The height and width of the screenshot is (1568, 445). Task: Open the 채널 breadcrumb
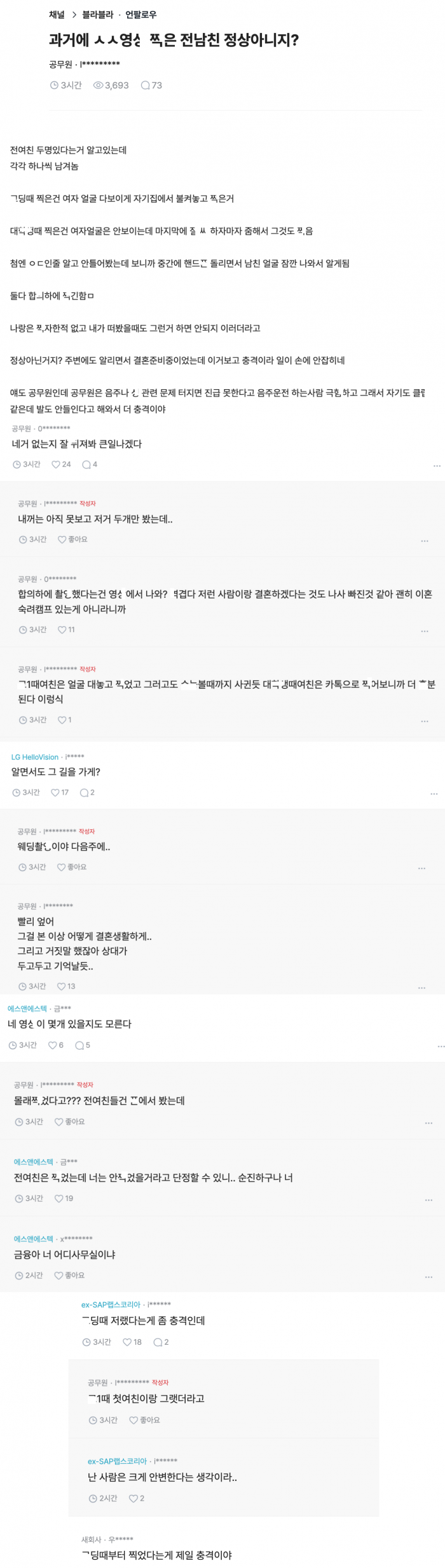[x=57, y=15]
